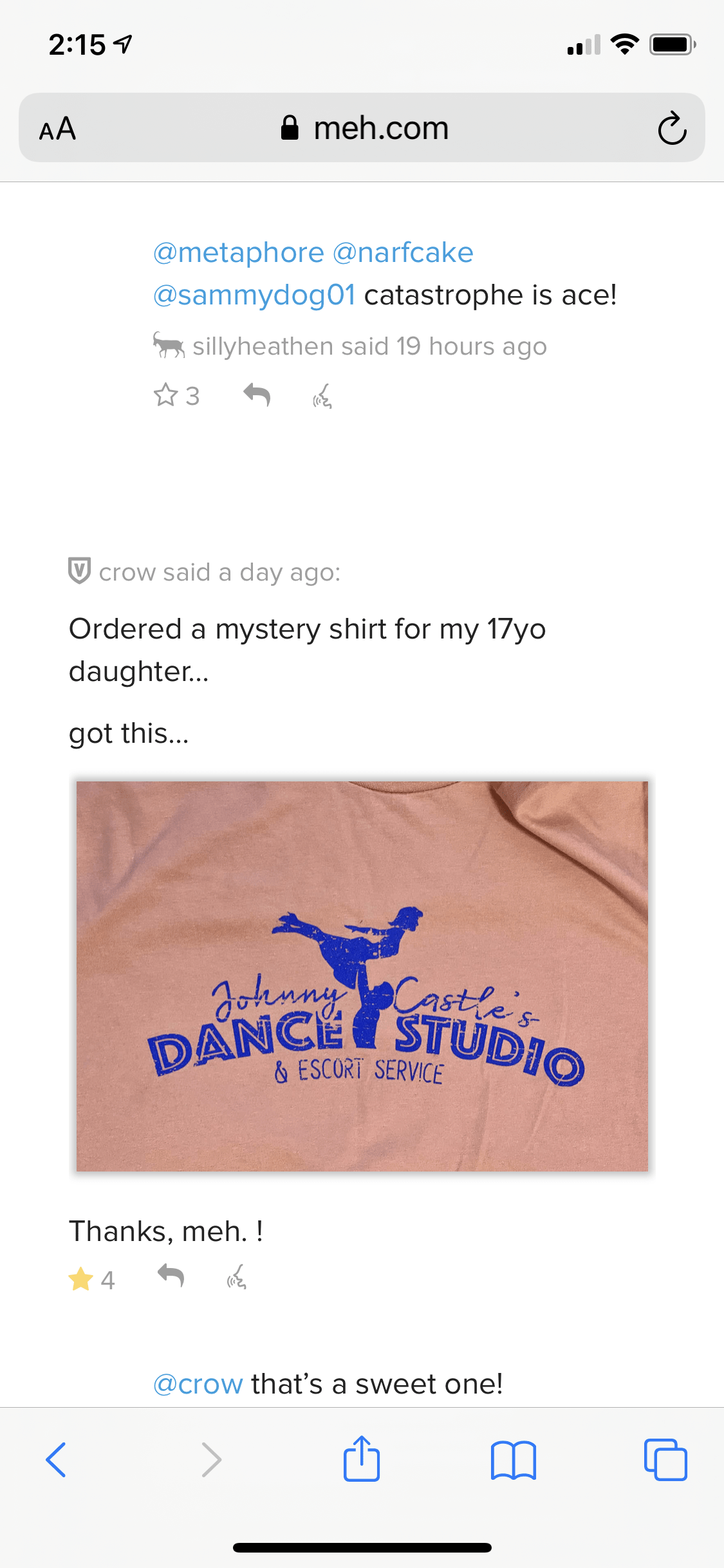The width and height of the screenshot is (724, 1568).
Task: Visit the @narfcake mention
Action: point(403,253)
